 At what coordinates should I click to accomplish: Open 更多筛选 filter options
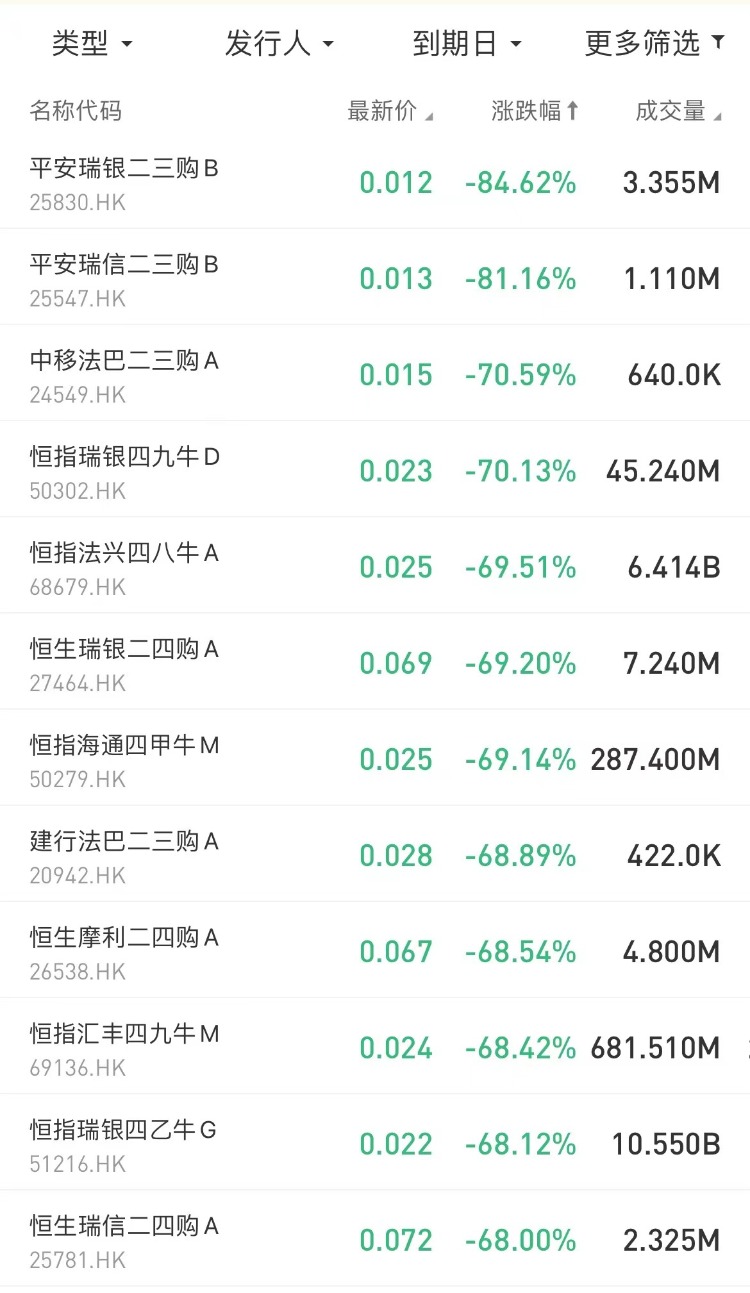[655, 44]
